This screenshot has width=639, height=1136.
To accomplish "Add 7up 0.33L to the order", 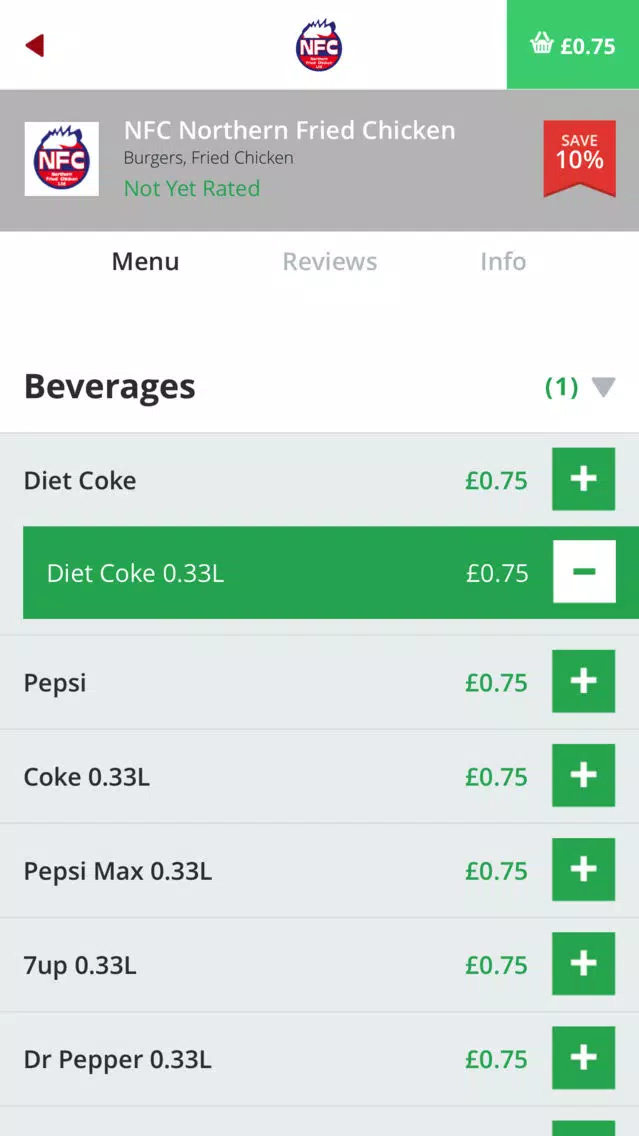I will (x=583, y=964).
